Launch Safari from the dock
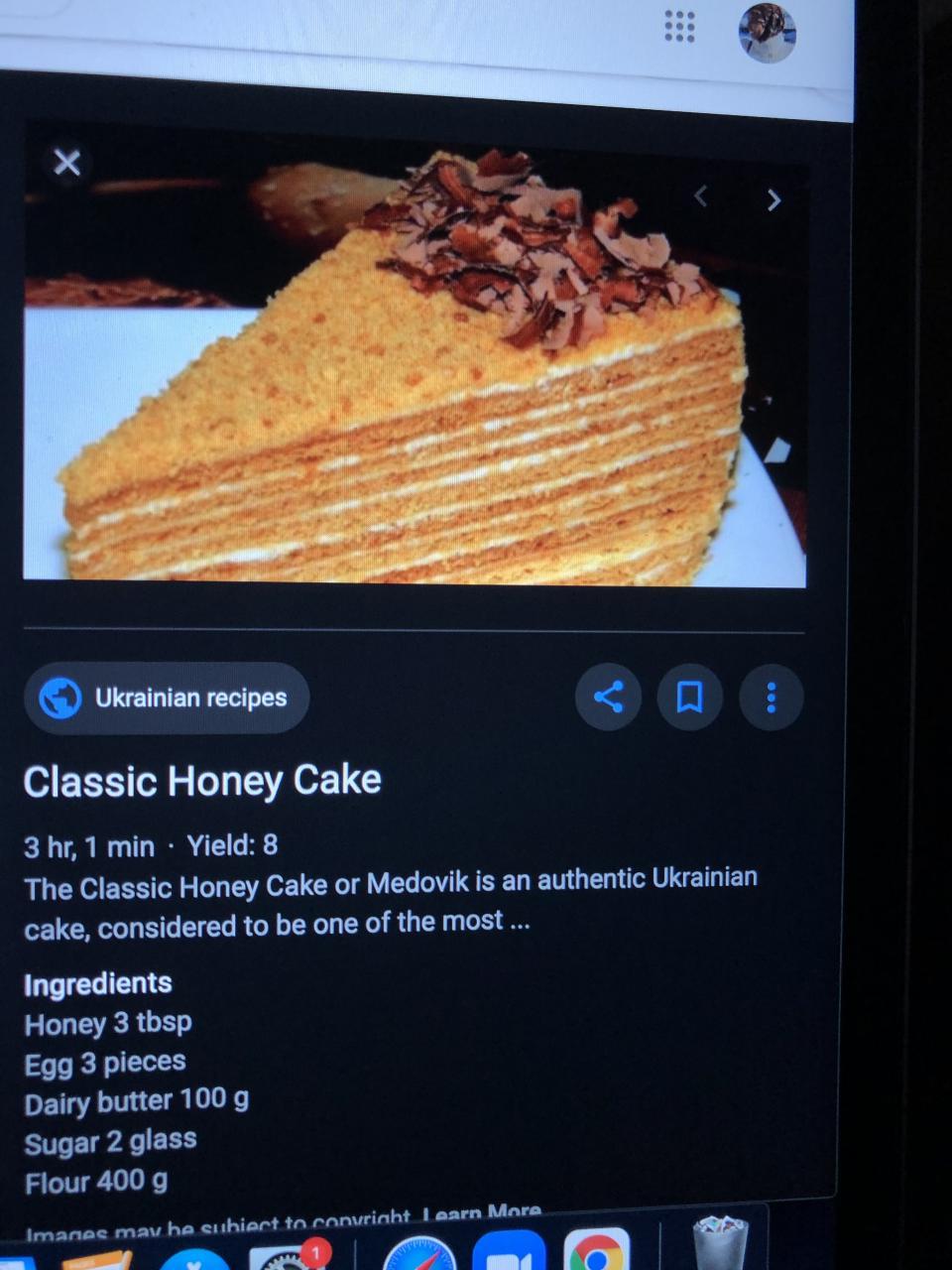This screenshot has width=952, height=1270. [419, 1255]
